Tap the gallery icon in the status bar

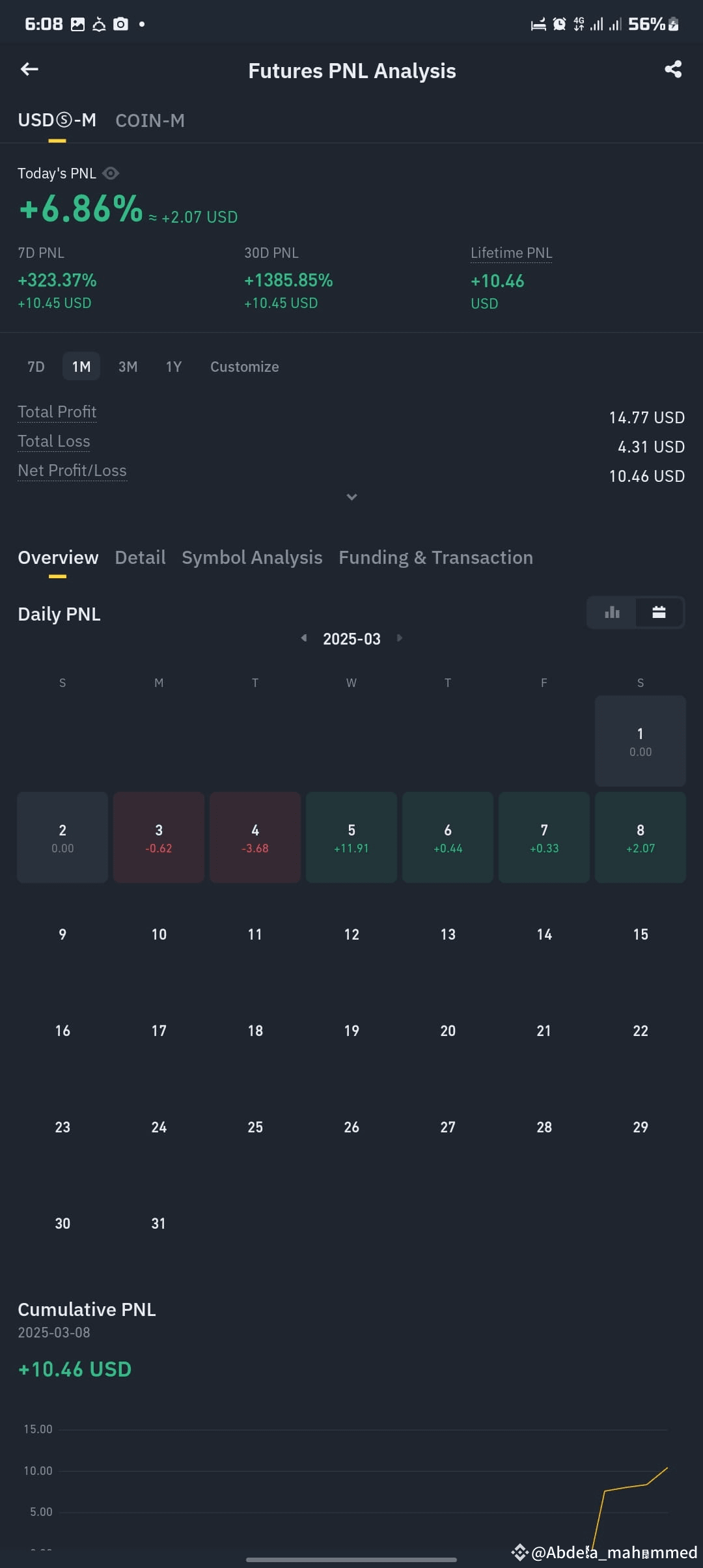click(x=78, y=23)
